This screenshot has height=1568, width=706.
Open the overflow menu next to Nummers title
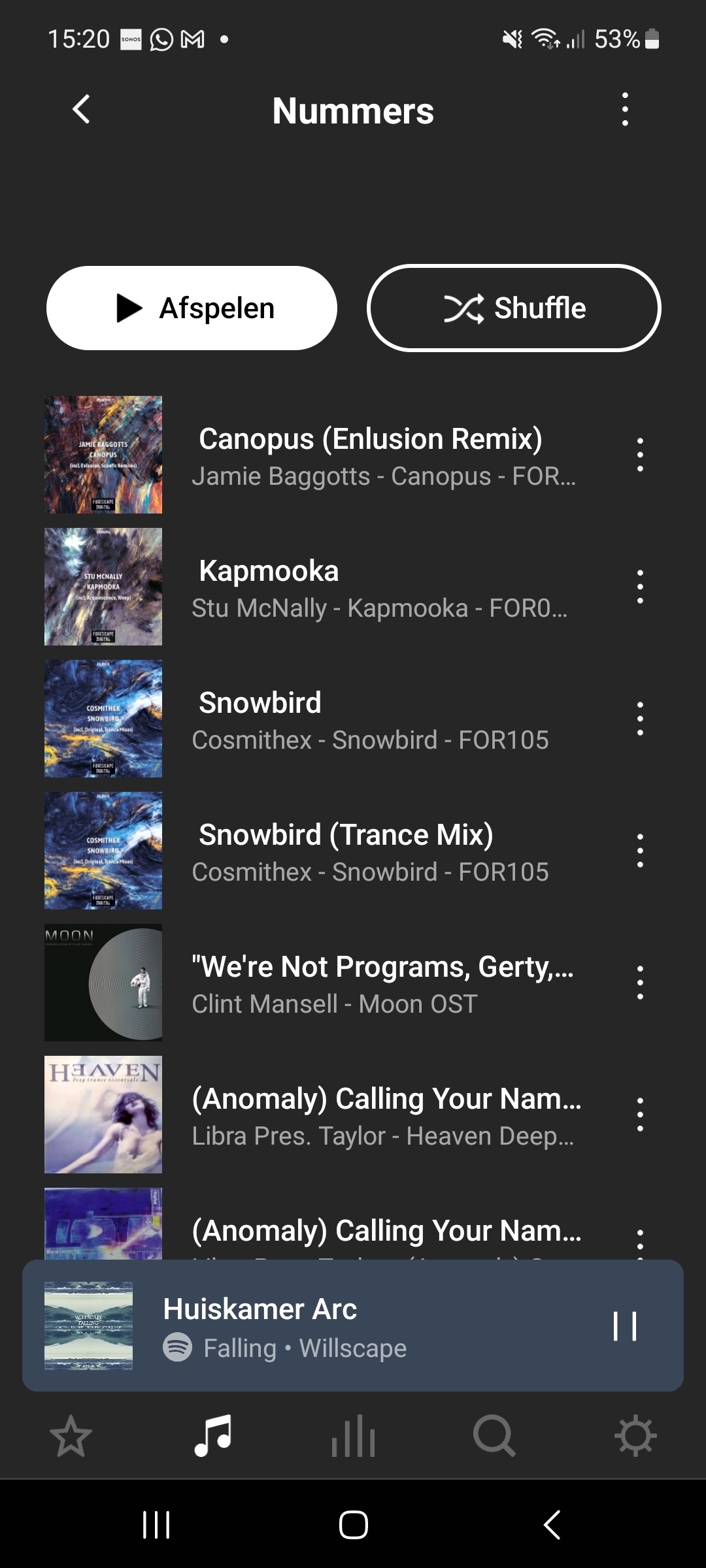click(626, 110)
